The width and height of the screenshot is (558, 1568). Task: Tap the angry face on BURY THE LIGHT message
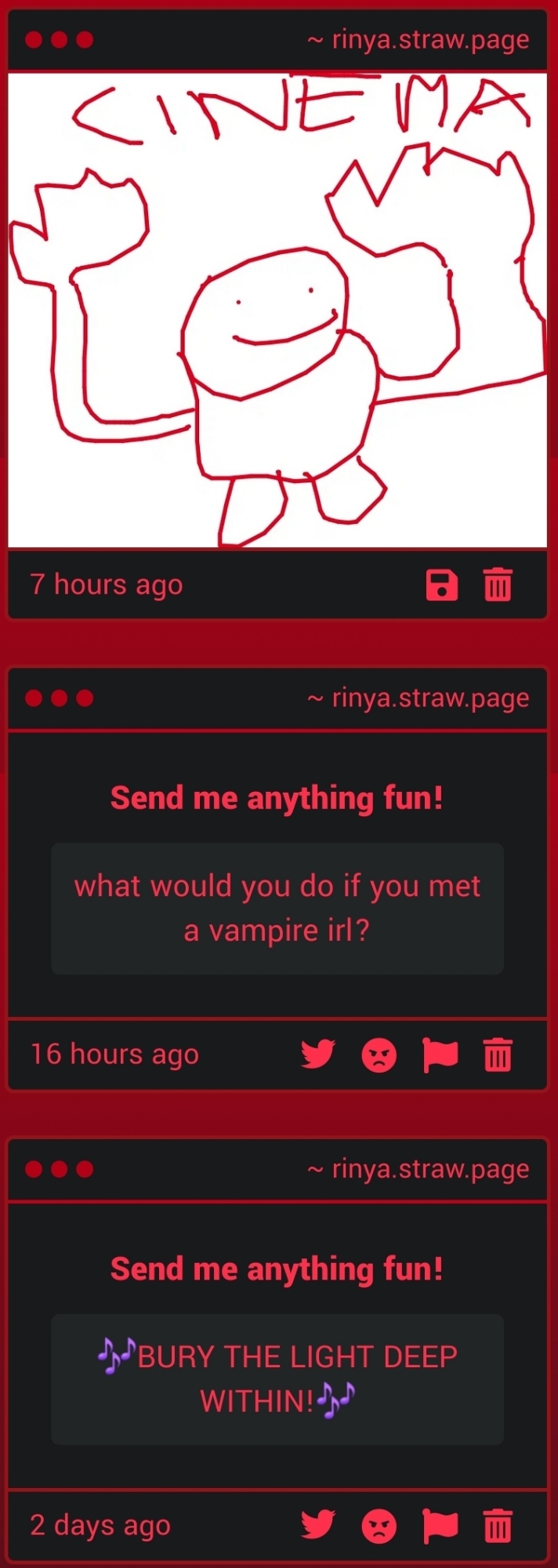[x=379, y=1526]
